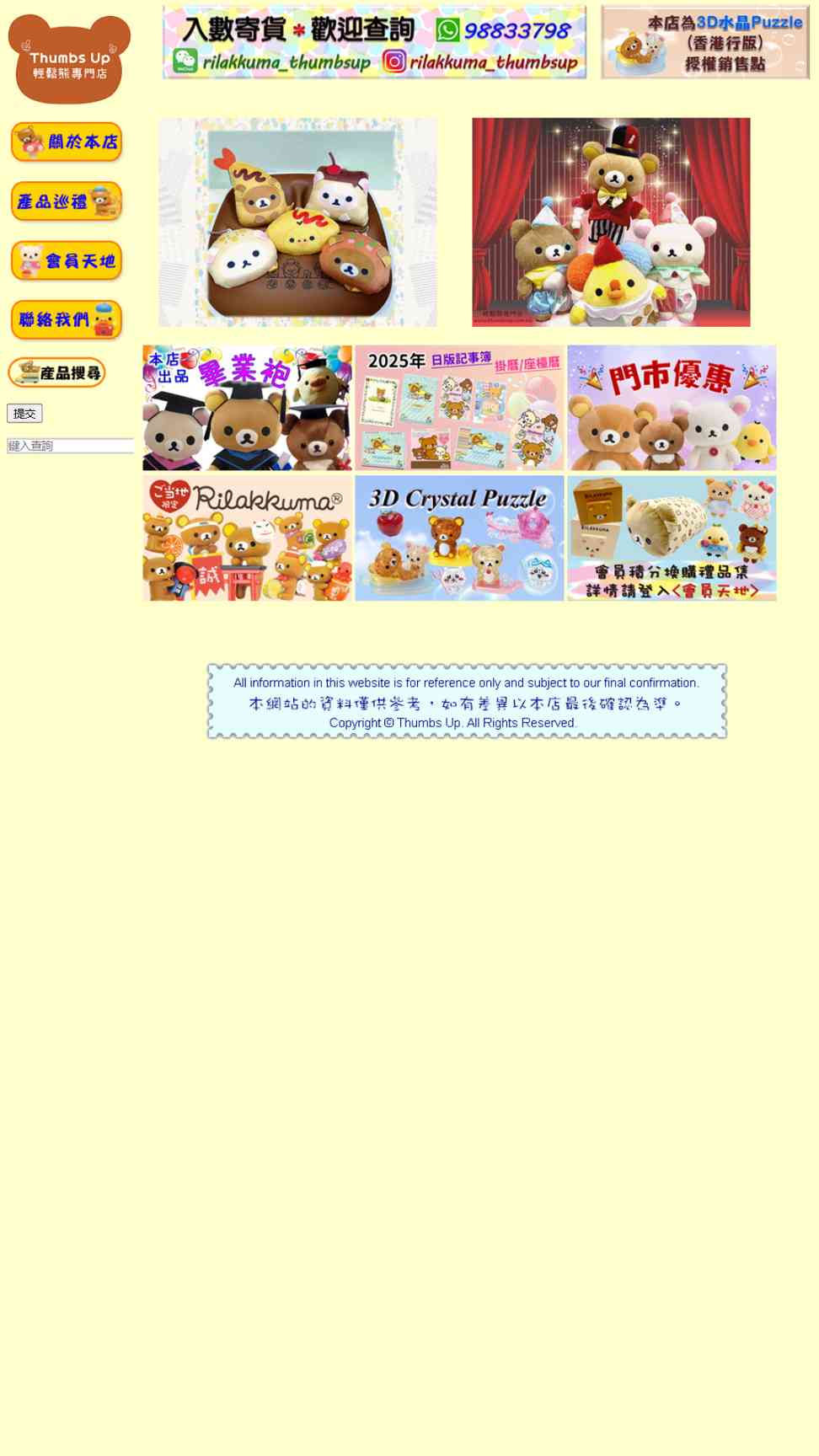This screenshot has height=1456, width=819.
Task: Open the 會員積分換購禮品集 rewards banner
Action: point(672,538)
